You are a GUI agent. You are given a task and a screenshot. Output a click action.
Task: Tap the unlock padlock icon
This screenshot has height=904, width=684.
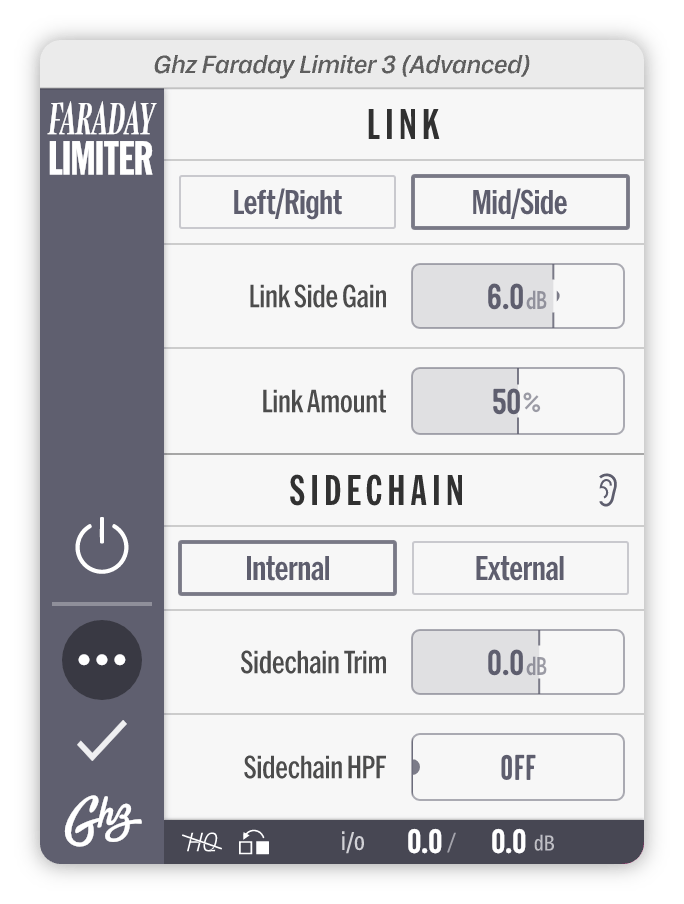[254, 843]
